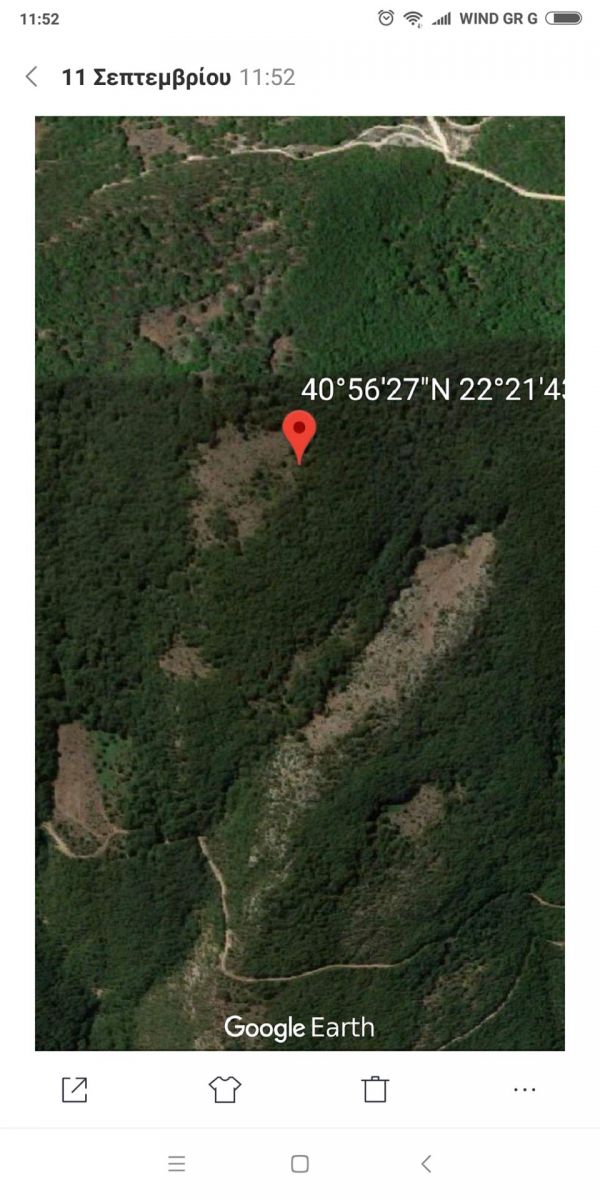Share this image via the send icon
The image size is (600, 1200).
(75, 1089)
